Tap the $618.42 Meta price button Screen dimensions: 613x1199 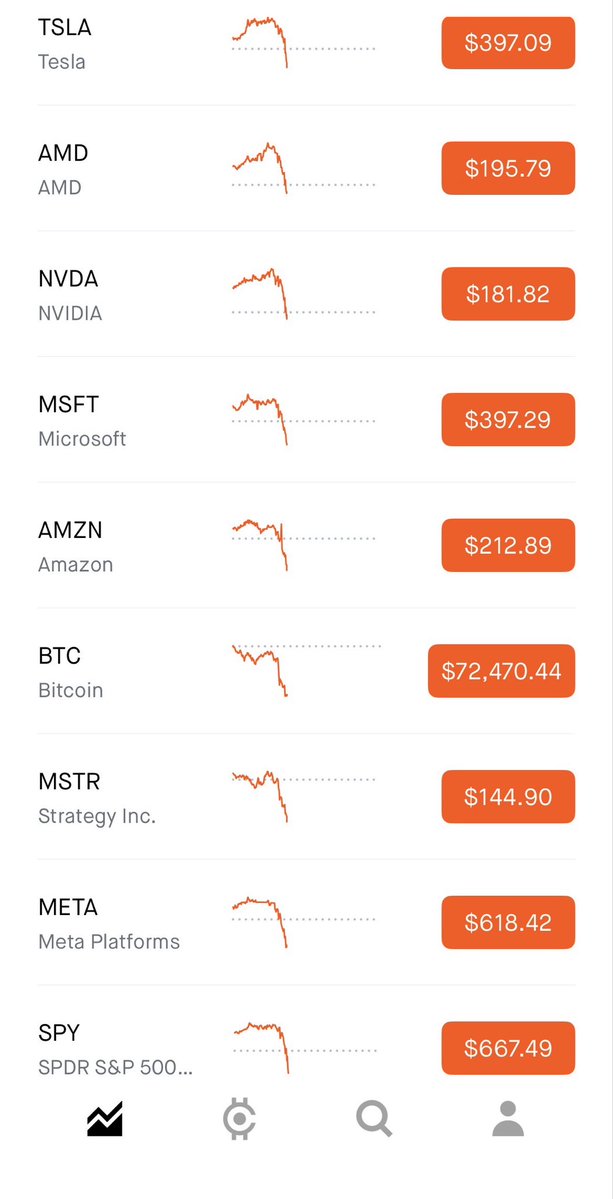coord(508,922)
